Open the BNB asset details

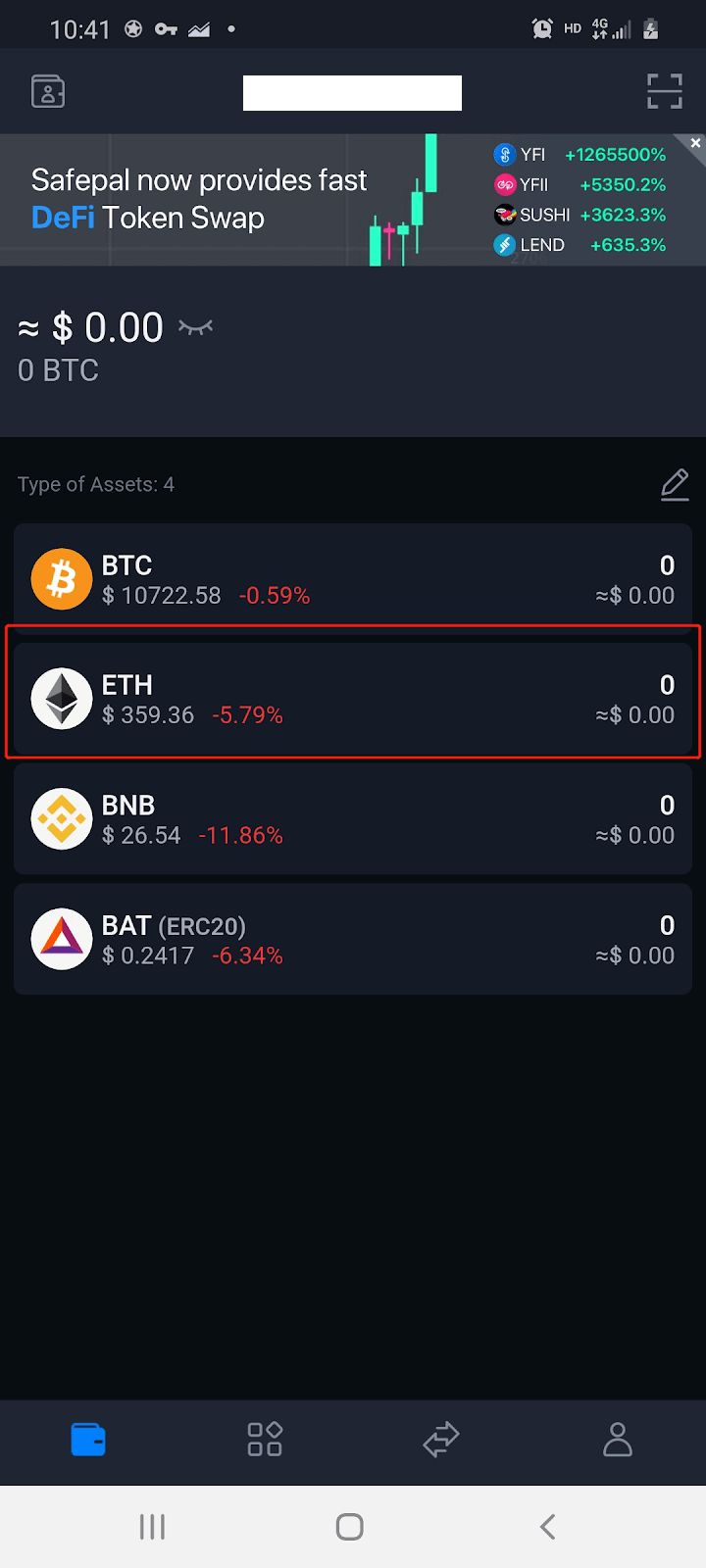353,818
